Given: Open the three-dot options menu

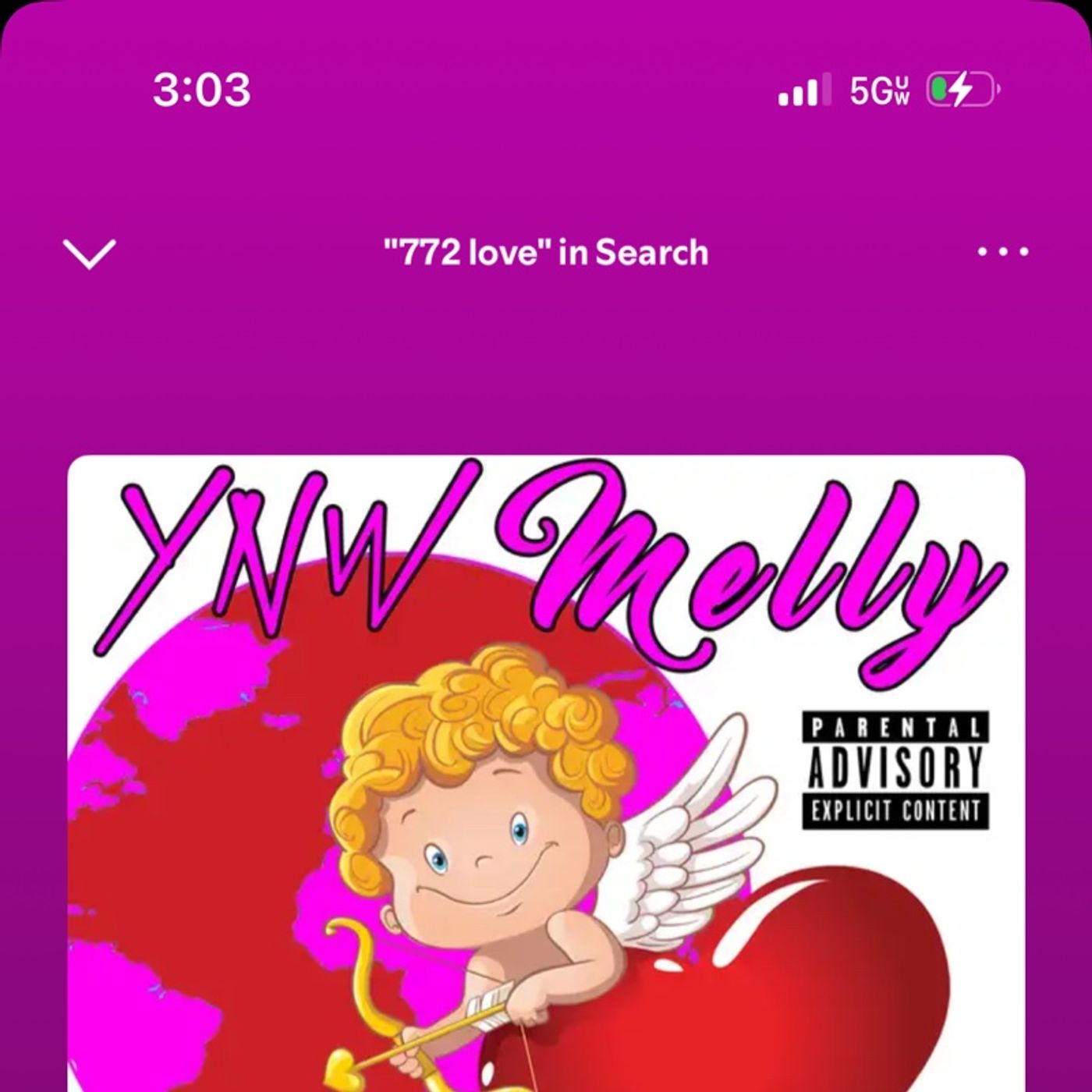Looking at the screenshot, I should [x=1002, y=252].
